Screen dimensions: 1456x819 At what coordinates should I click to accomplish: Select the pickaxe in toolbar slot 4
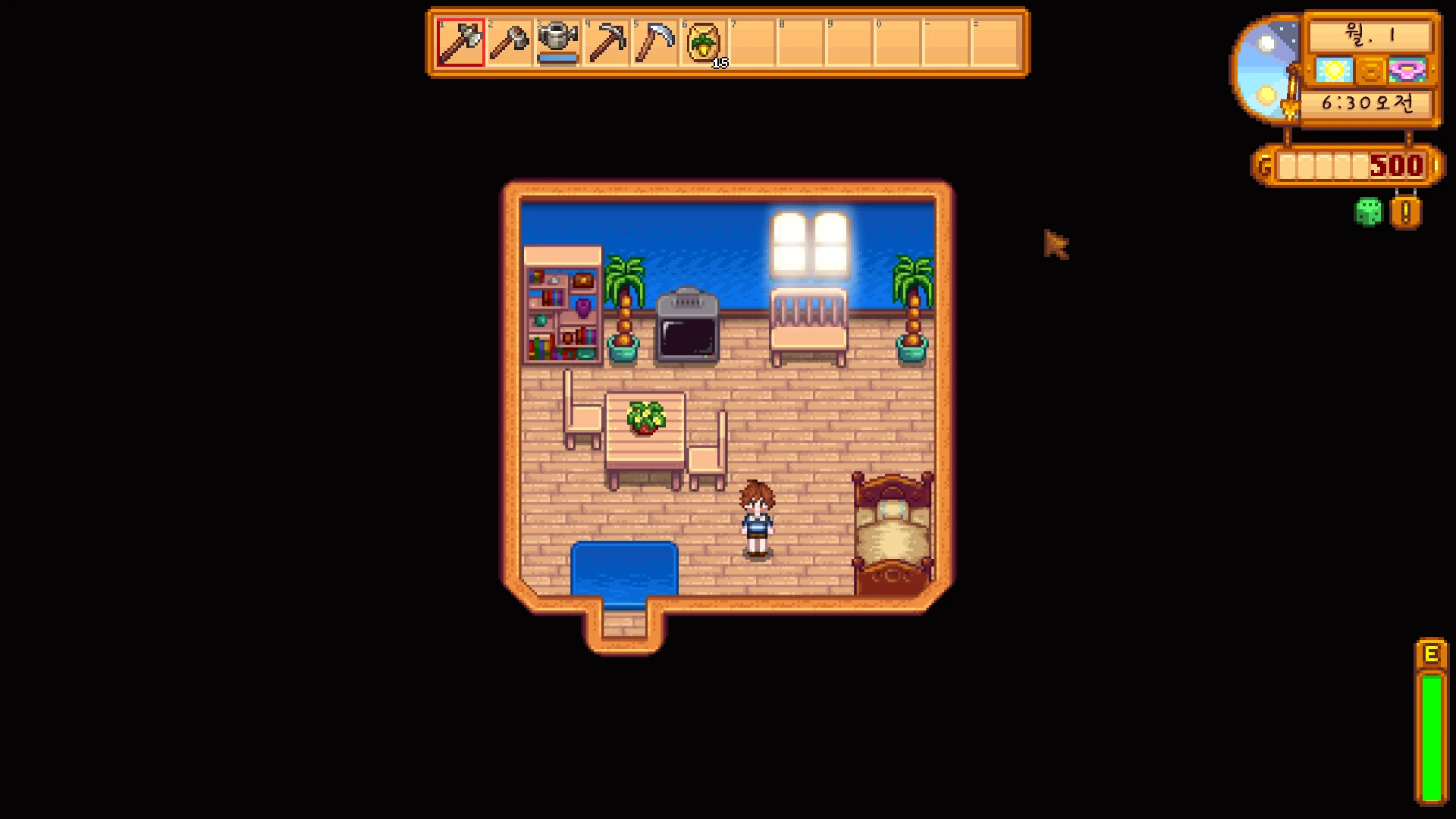click(606, 42)
